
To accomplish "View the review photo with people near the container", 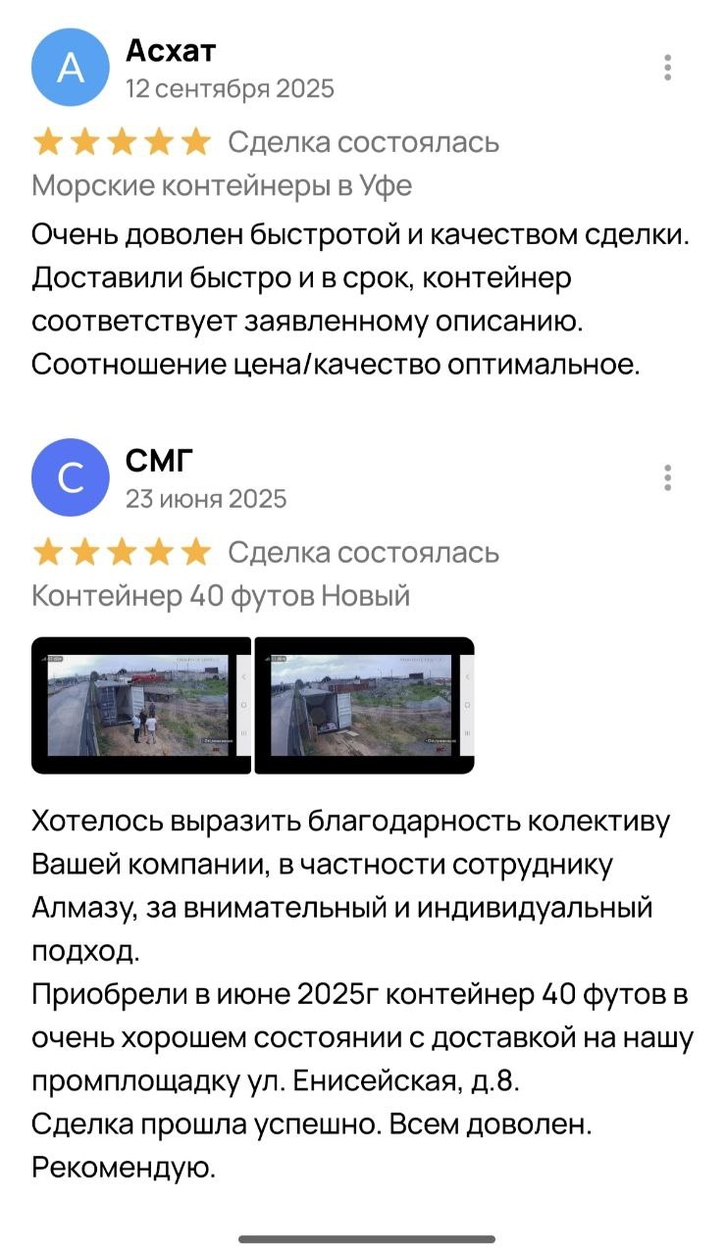I will click(141, 705).
